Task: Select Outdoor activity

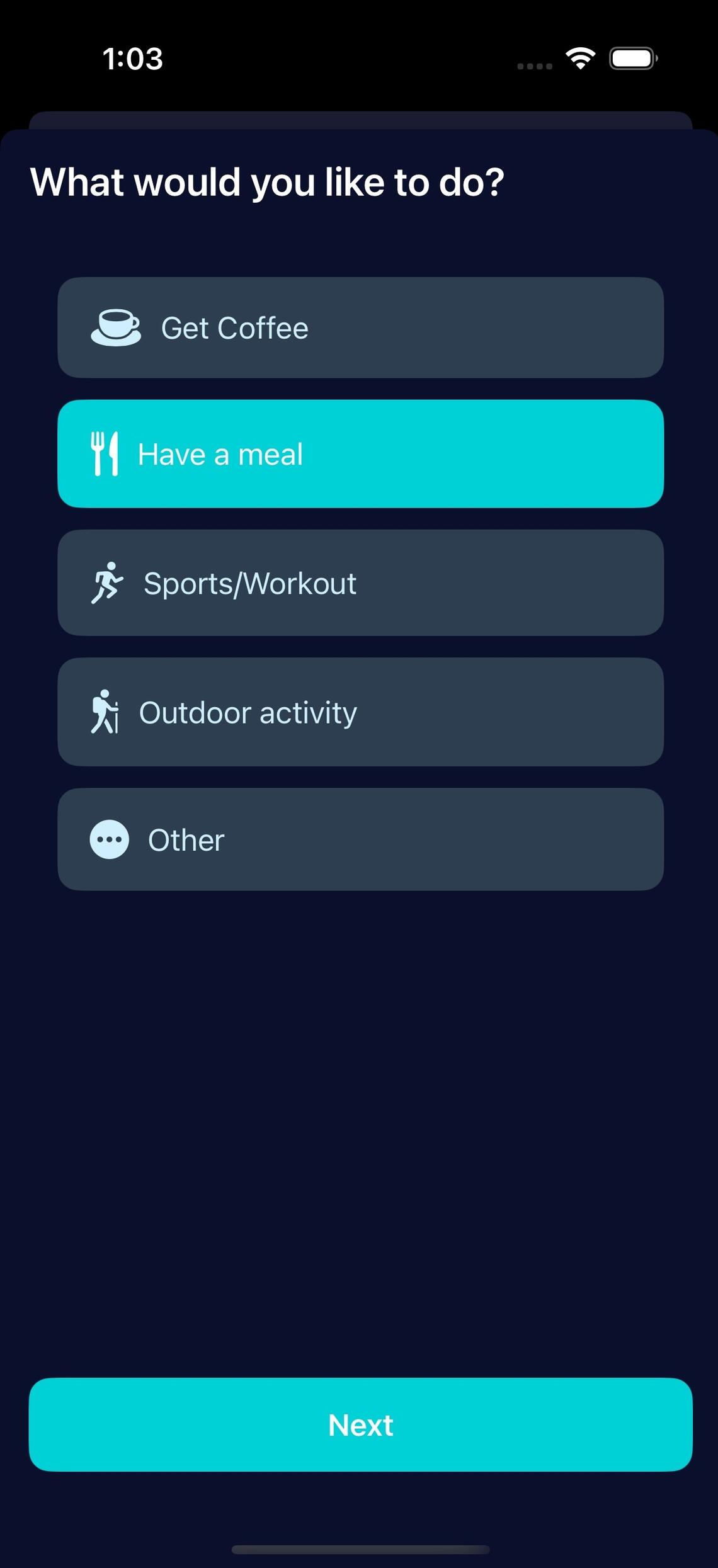Action: (360, 712)
